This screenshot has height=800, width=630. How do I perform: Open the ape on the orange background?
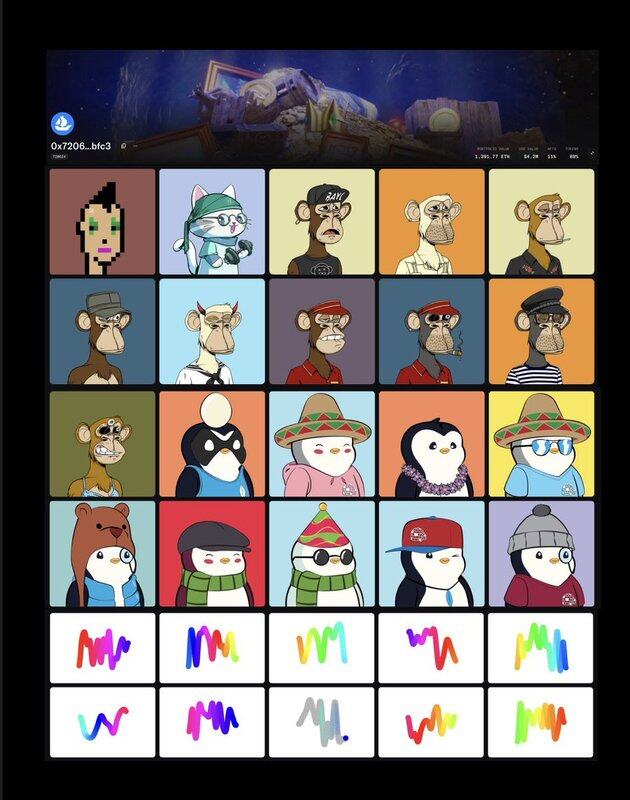(x=431, y=221)
